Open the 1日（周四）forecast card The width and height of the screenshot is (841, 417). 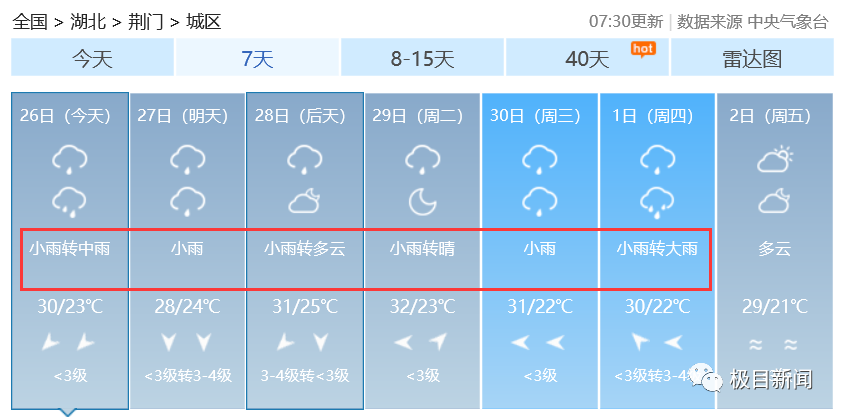tap(657, 250)
